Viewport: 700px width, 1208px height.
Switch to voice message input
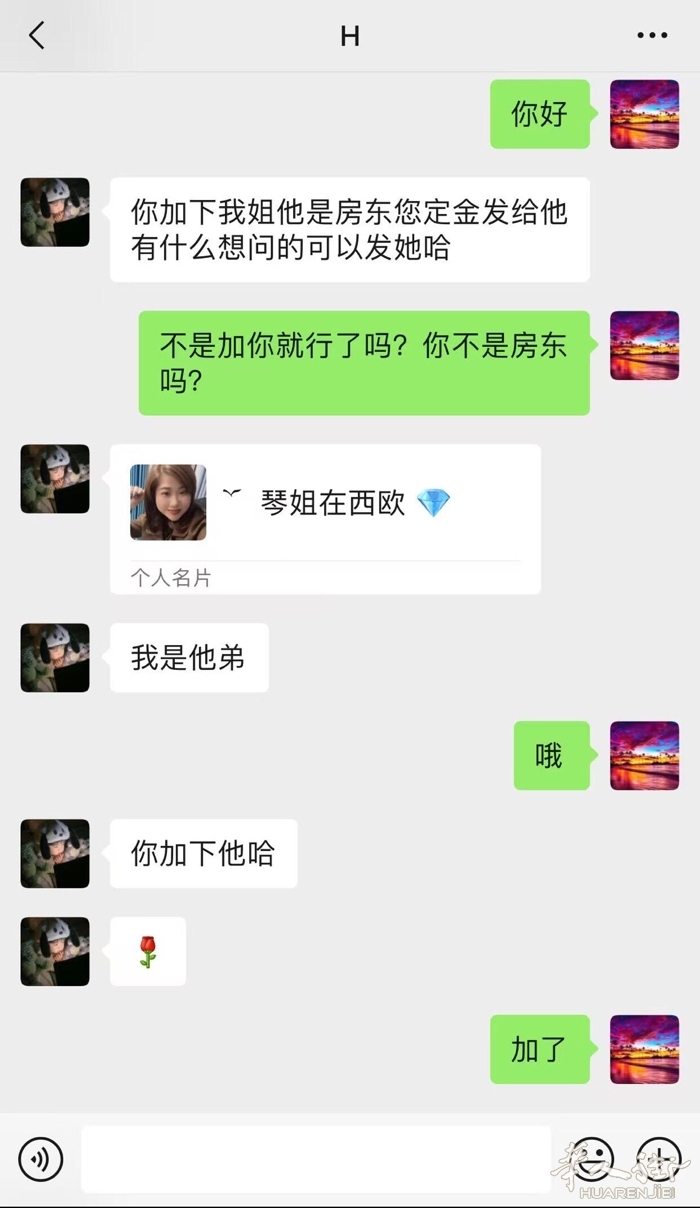pos(41,1159)
